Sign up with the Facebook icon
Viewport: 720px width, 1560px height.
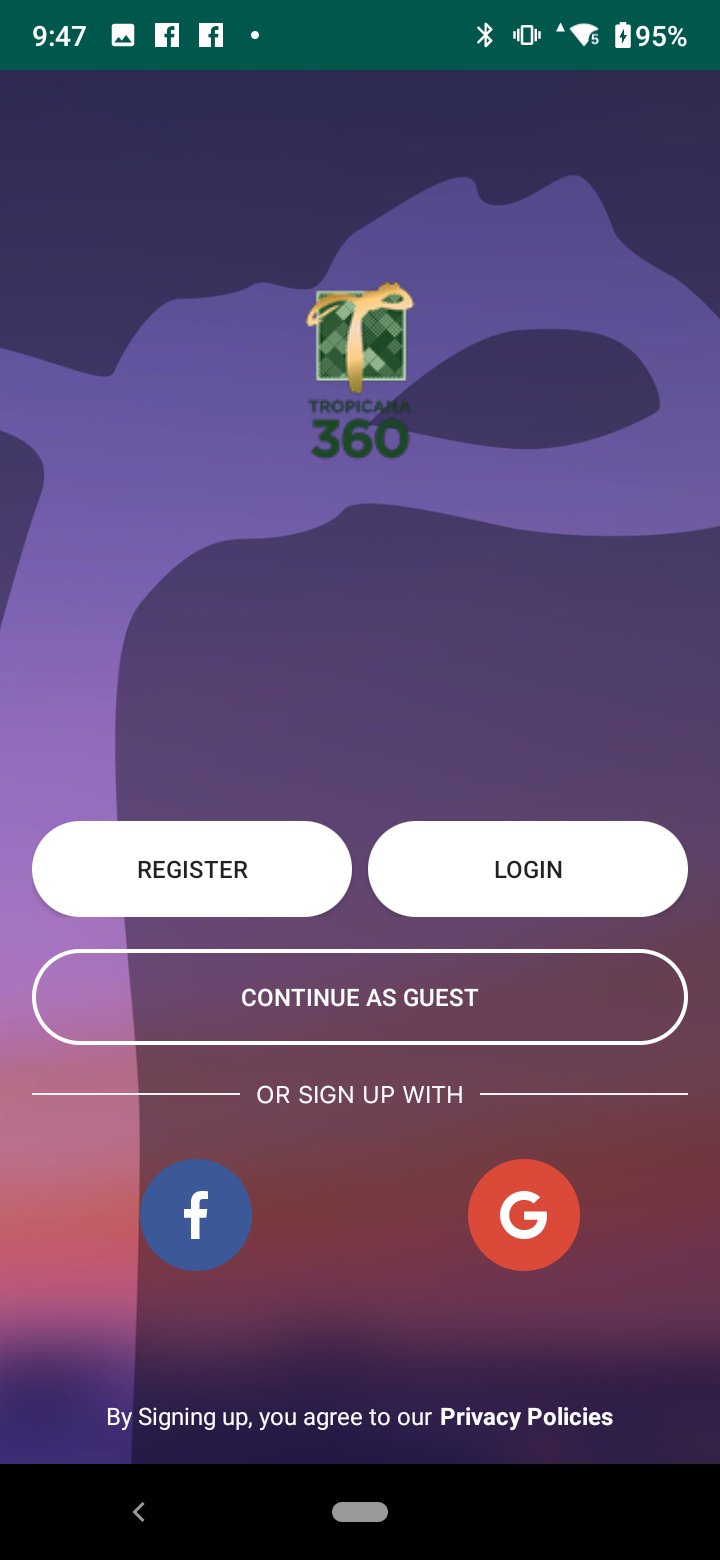(x=196, y=1214)
